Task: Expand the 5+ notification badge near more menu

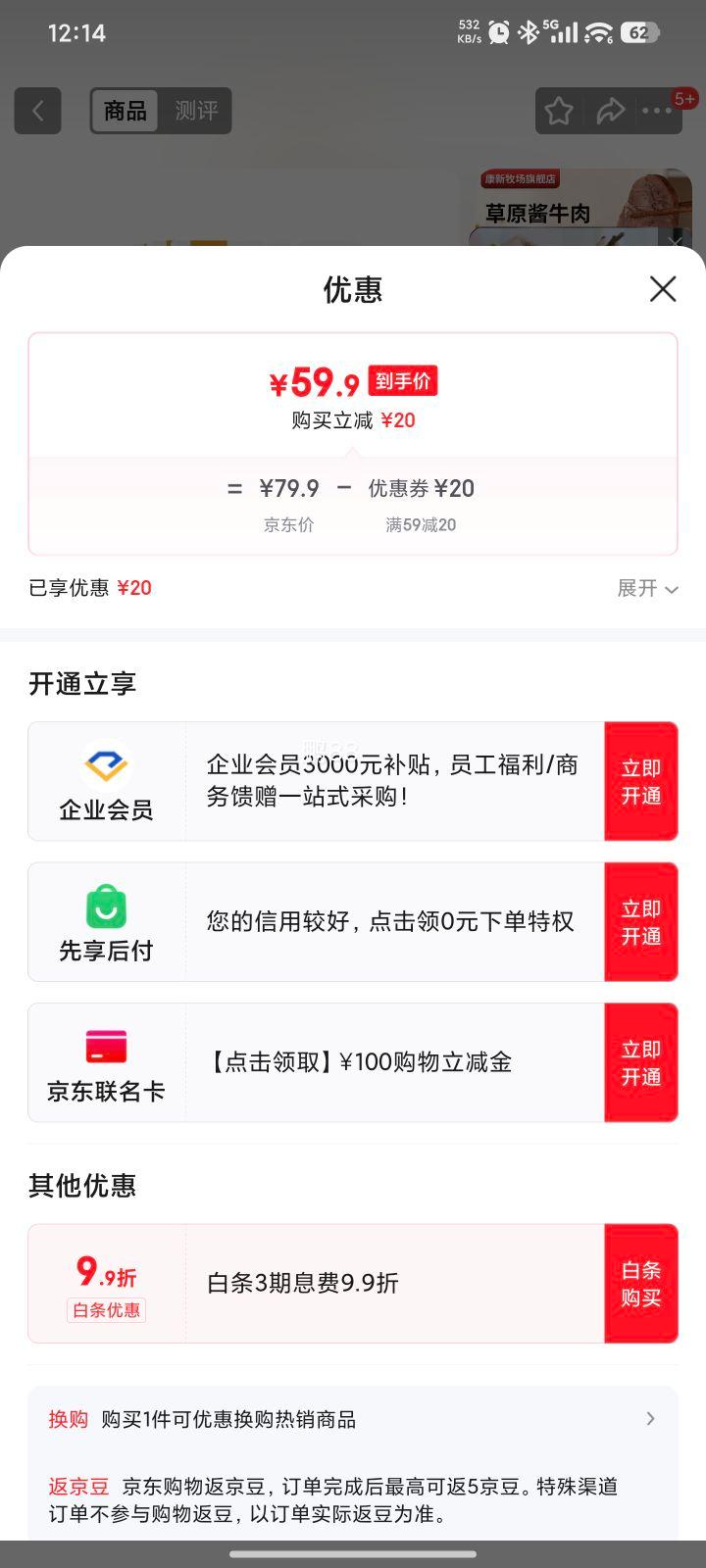Action: pyautogui.click(x=684, y=98)
